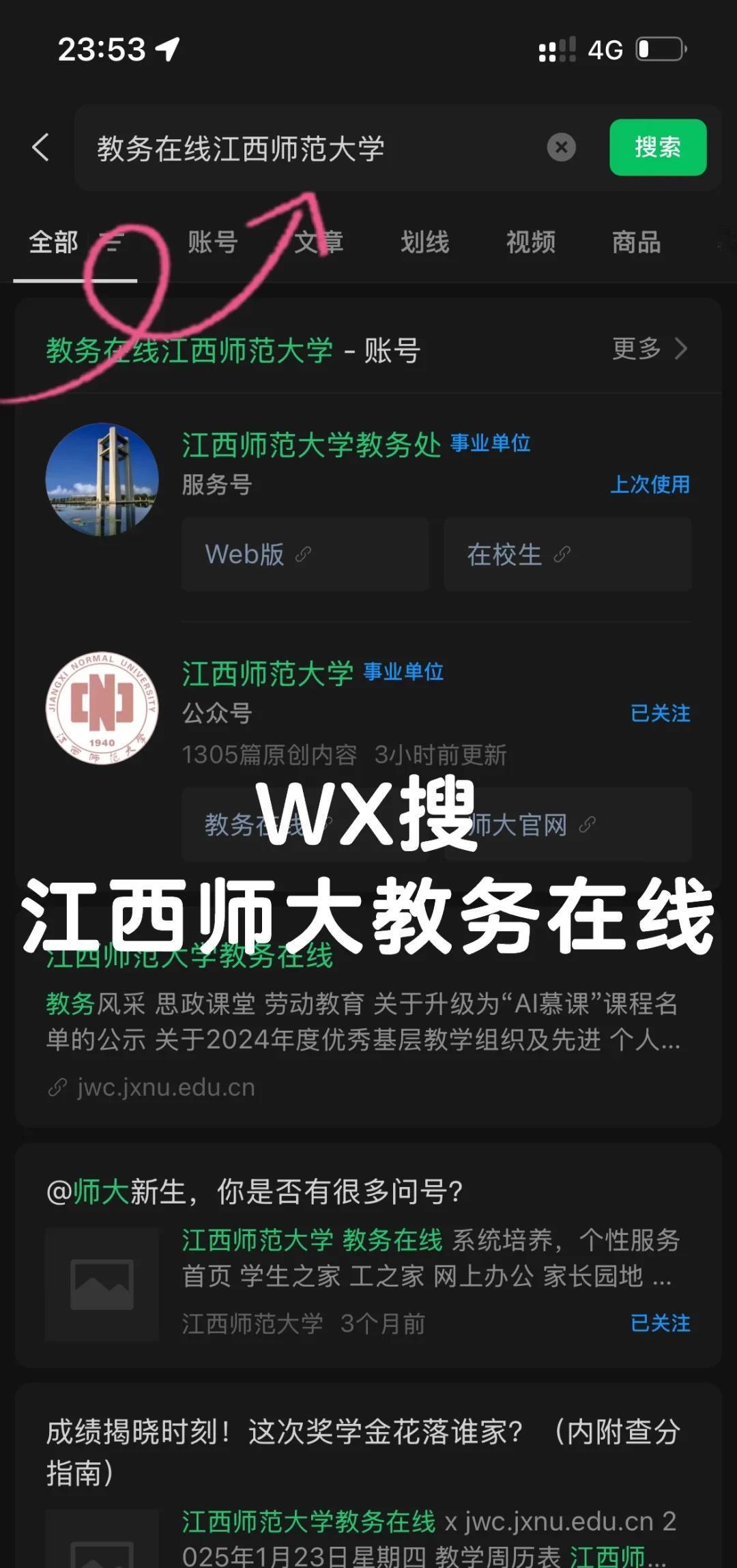This screenshot has height=1568, width=737.
Task: Toggle 已关注 follow status for 江西师范大学
Action: pos(661,713)
